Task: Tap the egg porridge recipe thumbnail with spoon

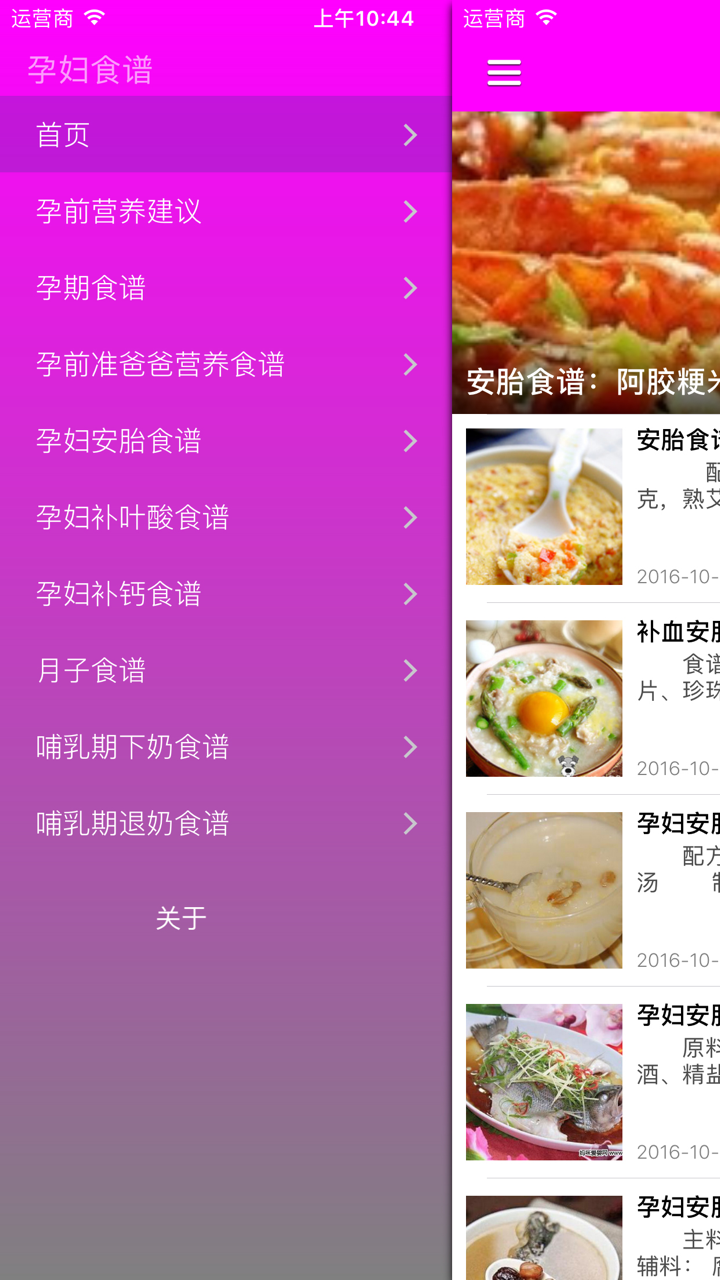Action: point(544,506)
